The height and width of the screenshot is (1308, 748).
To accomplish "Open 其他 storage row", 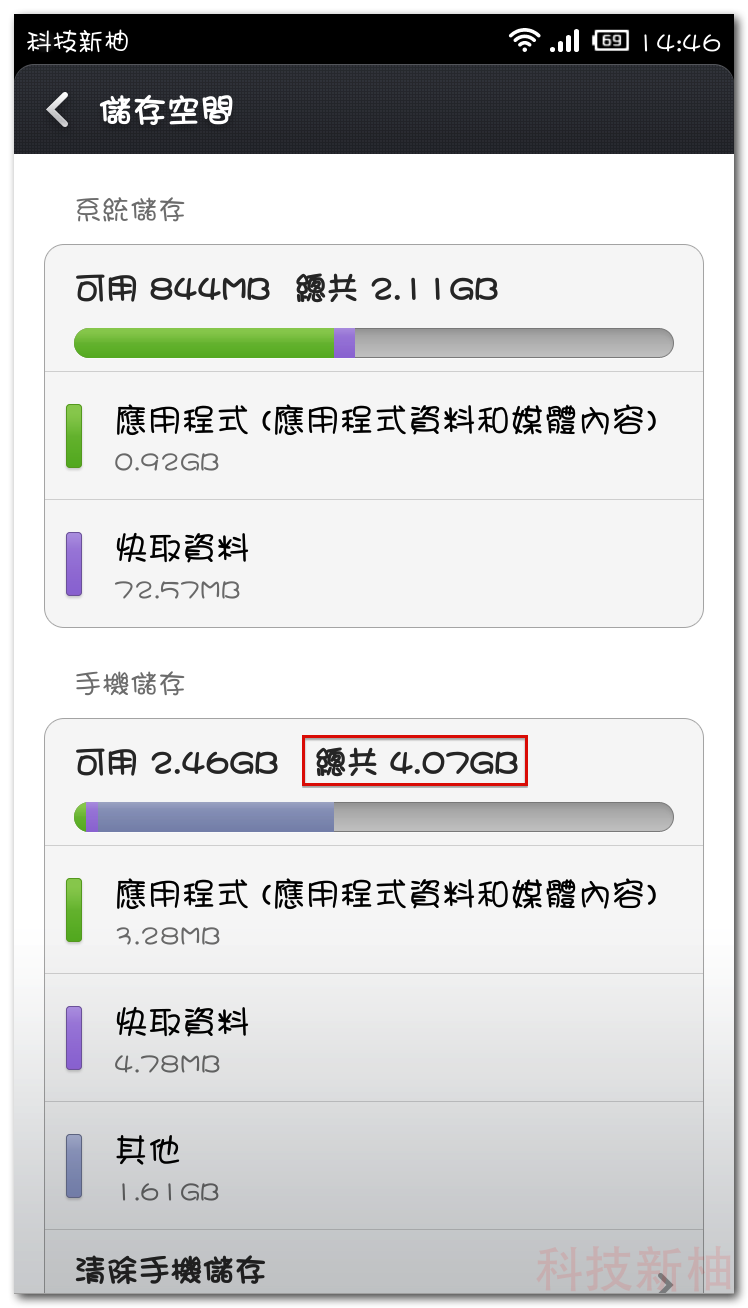I will tap(373, 1166).
